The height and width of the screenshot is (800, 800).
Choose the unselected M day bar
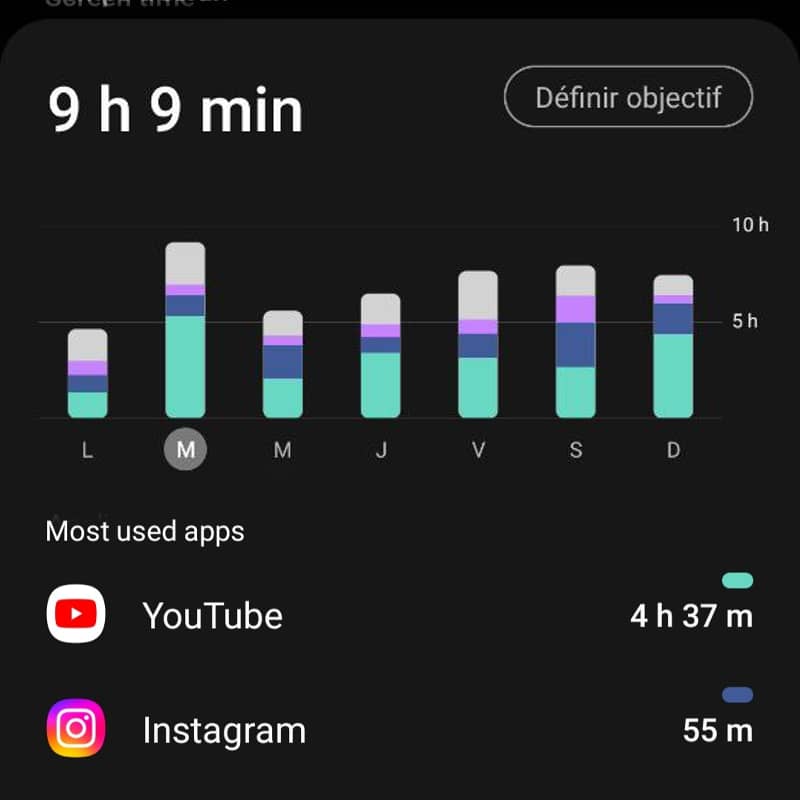click(283, 364)
